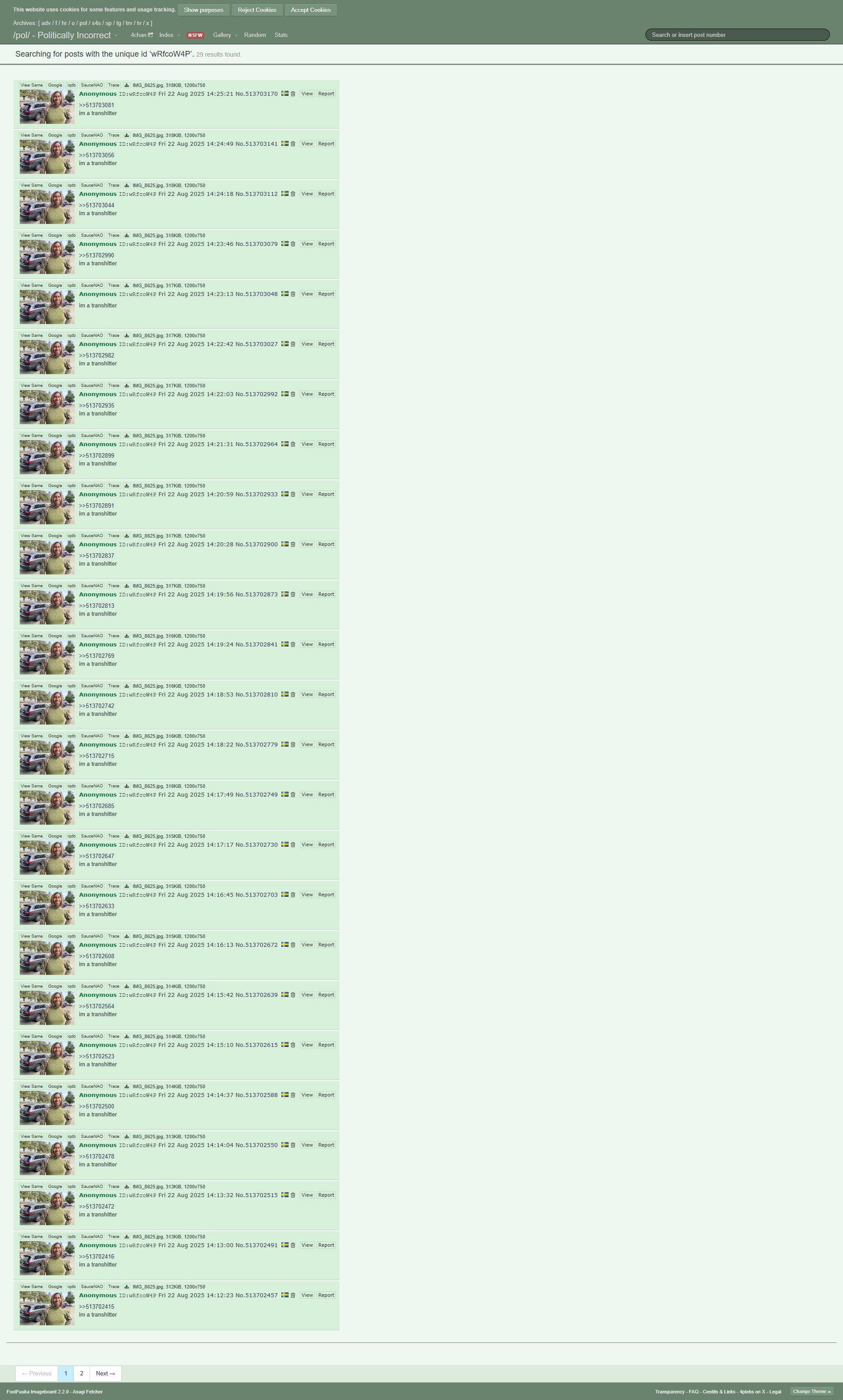This screenshot has height=1400, width=843.
Task: Run SauceNAO search on post No.513703048
Action: point(91,286)
